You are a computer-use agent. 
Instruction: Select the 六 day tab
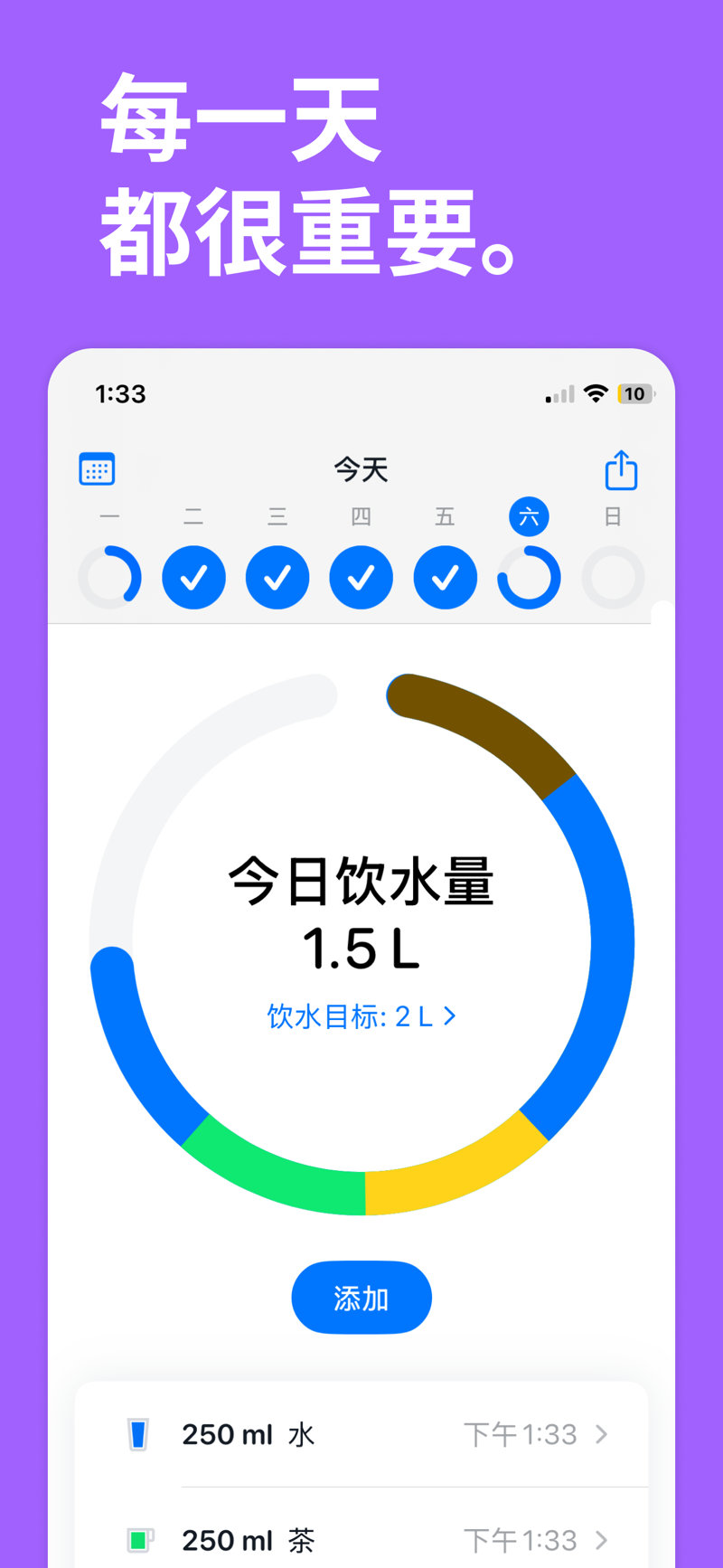pos(529,515)
